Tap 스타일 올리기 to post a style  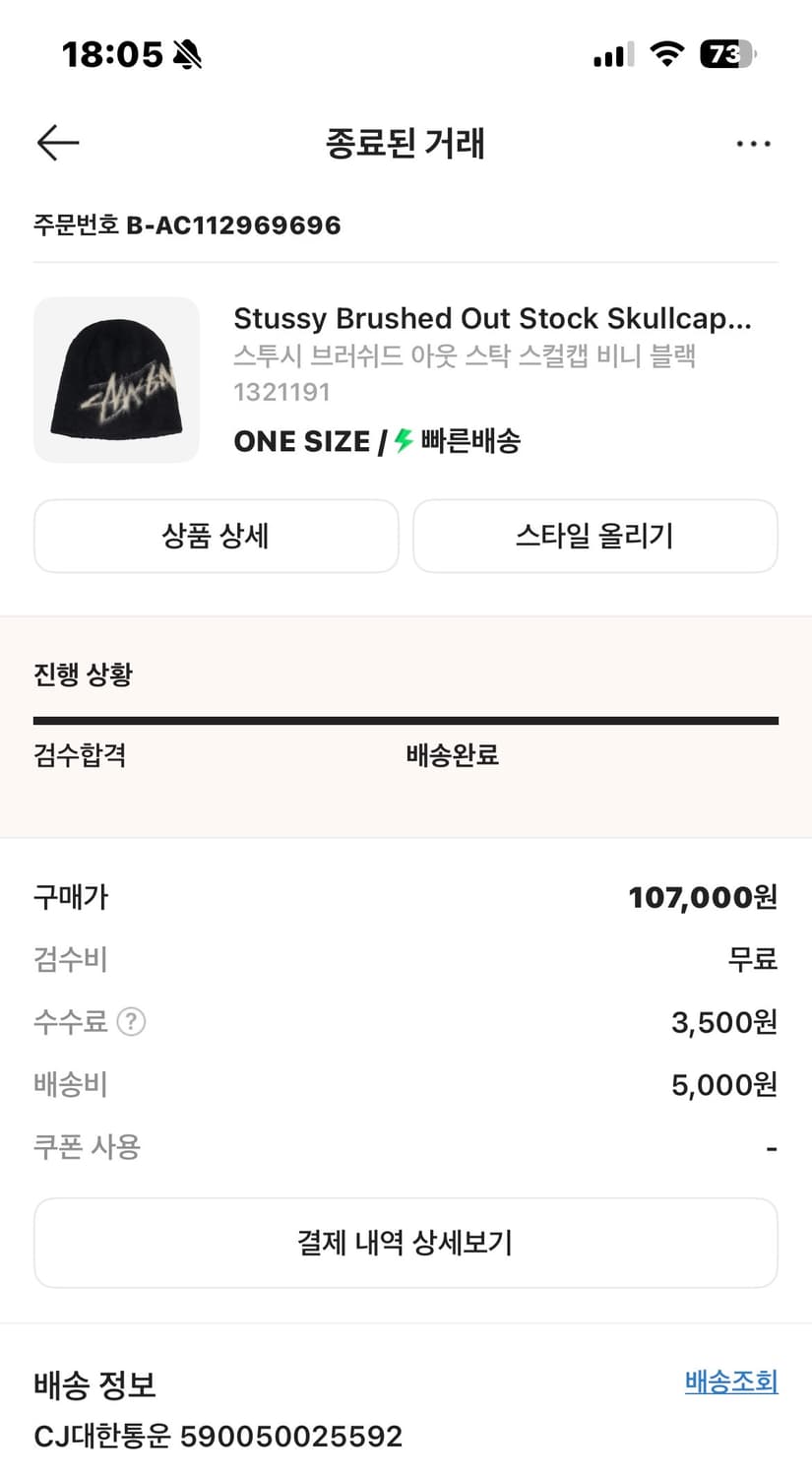594,536
